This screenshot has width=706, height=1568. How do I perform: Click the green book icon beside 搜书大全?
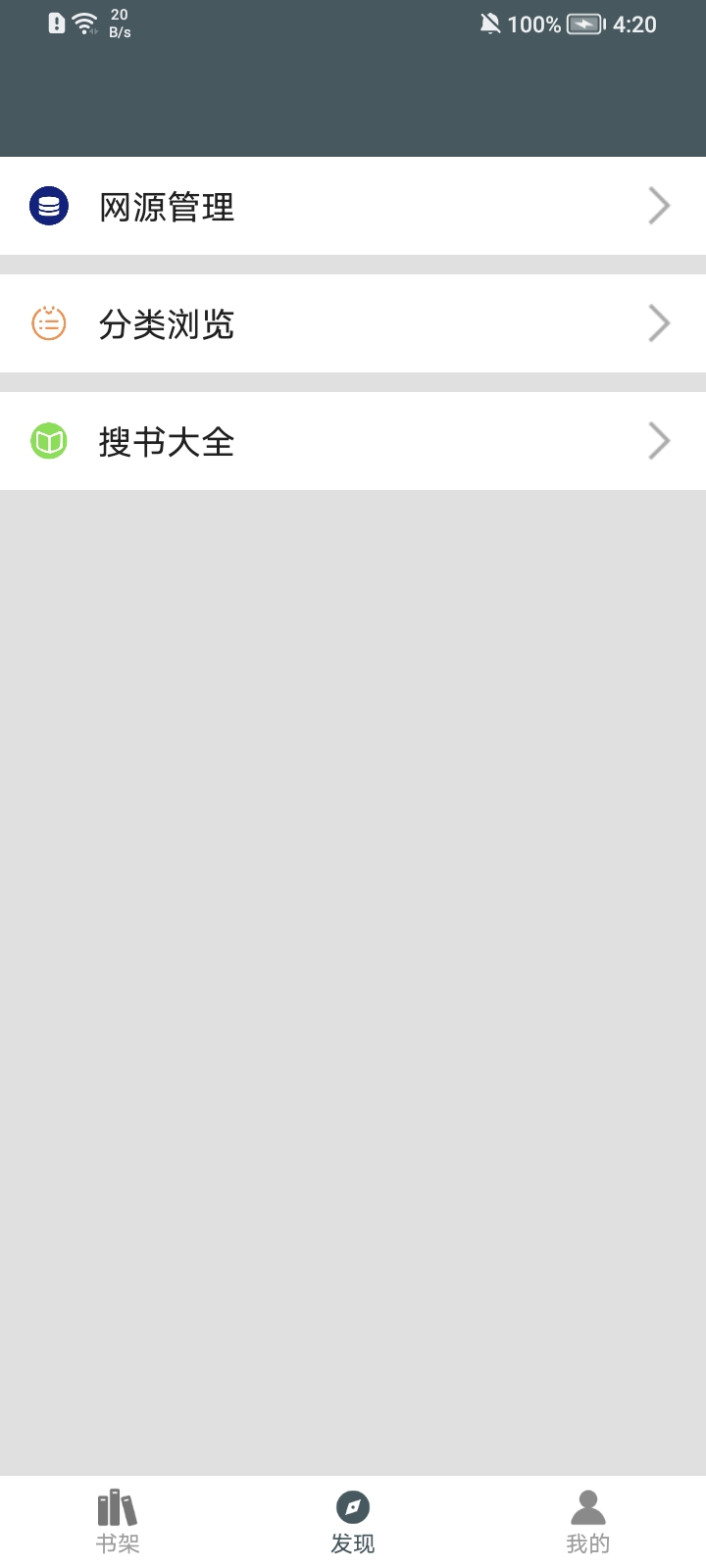click(x=49, y=441)
